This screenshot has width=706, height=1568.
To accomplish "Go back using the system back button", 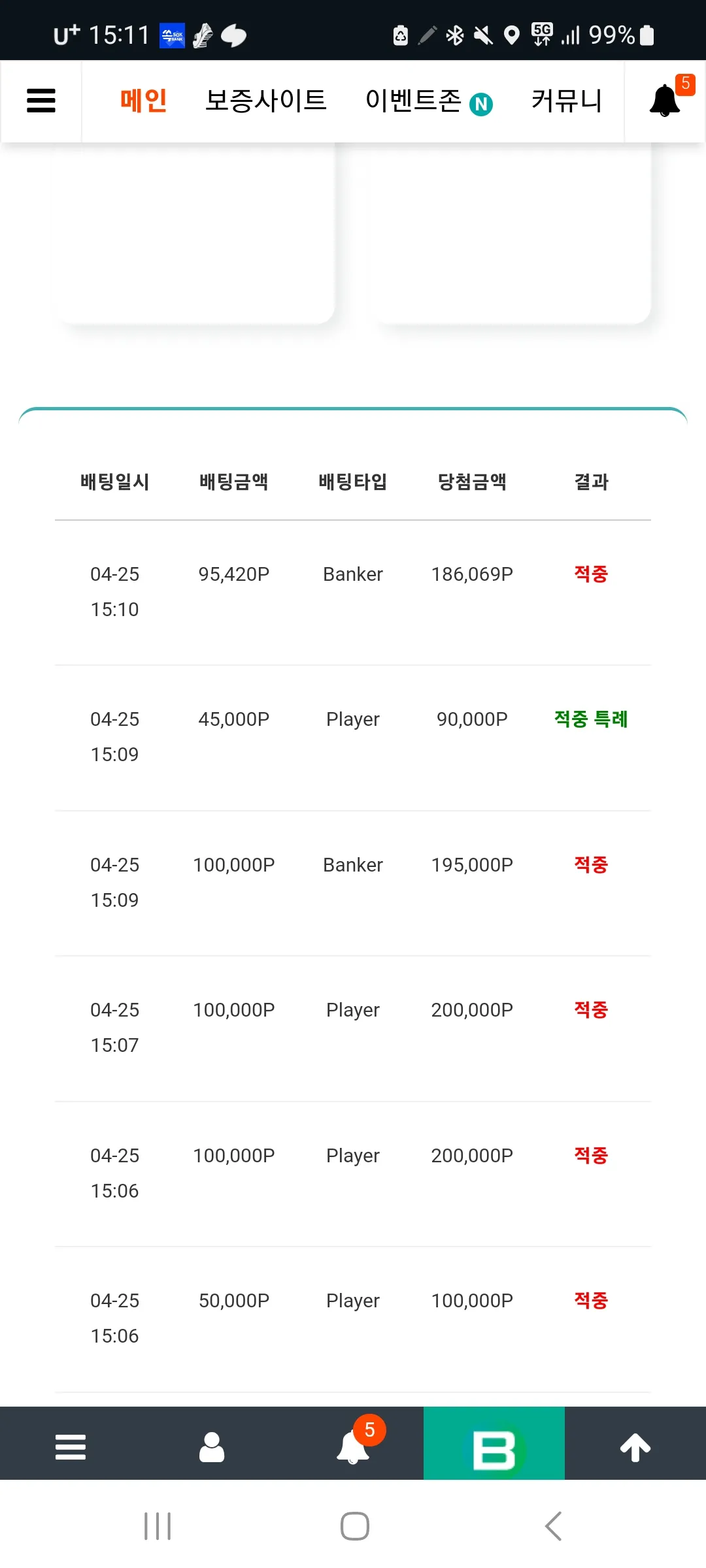I will 553,1526.
